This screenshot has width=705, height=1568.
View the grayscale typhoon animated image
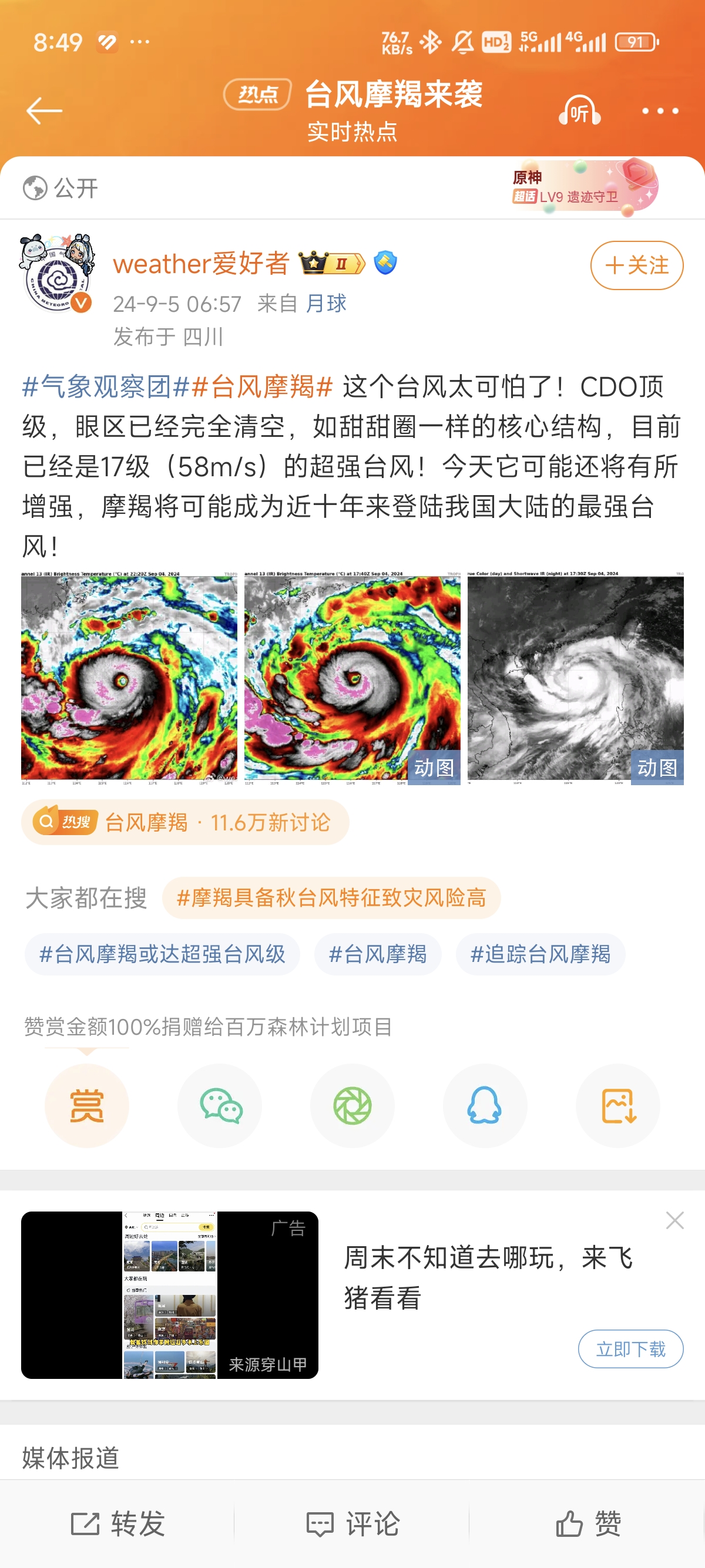tap(575, 678)
